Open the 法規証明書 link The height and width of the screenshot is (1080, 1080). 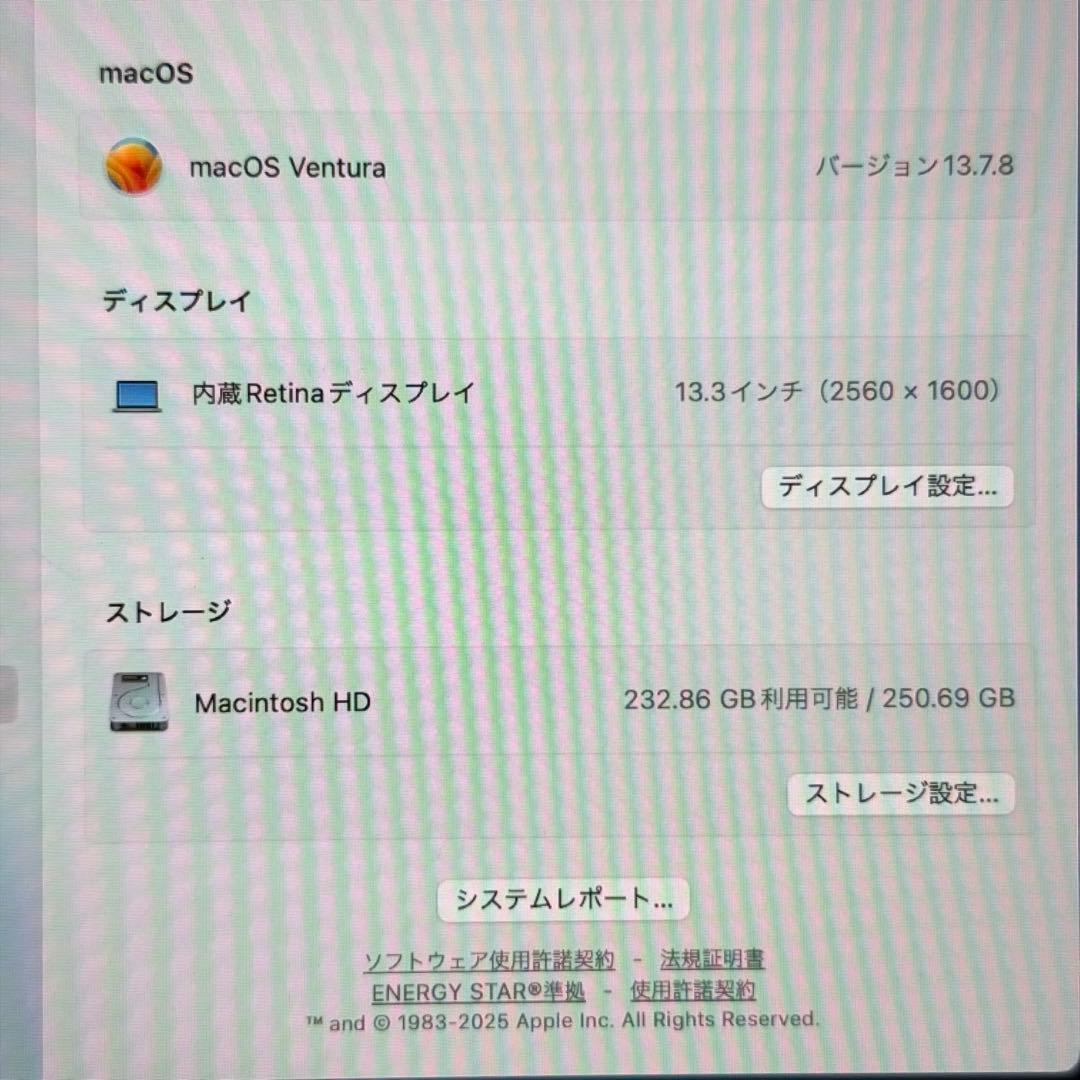pyautogui.click(x=712, y=959)
